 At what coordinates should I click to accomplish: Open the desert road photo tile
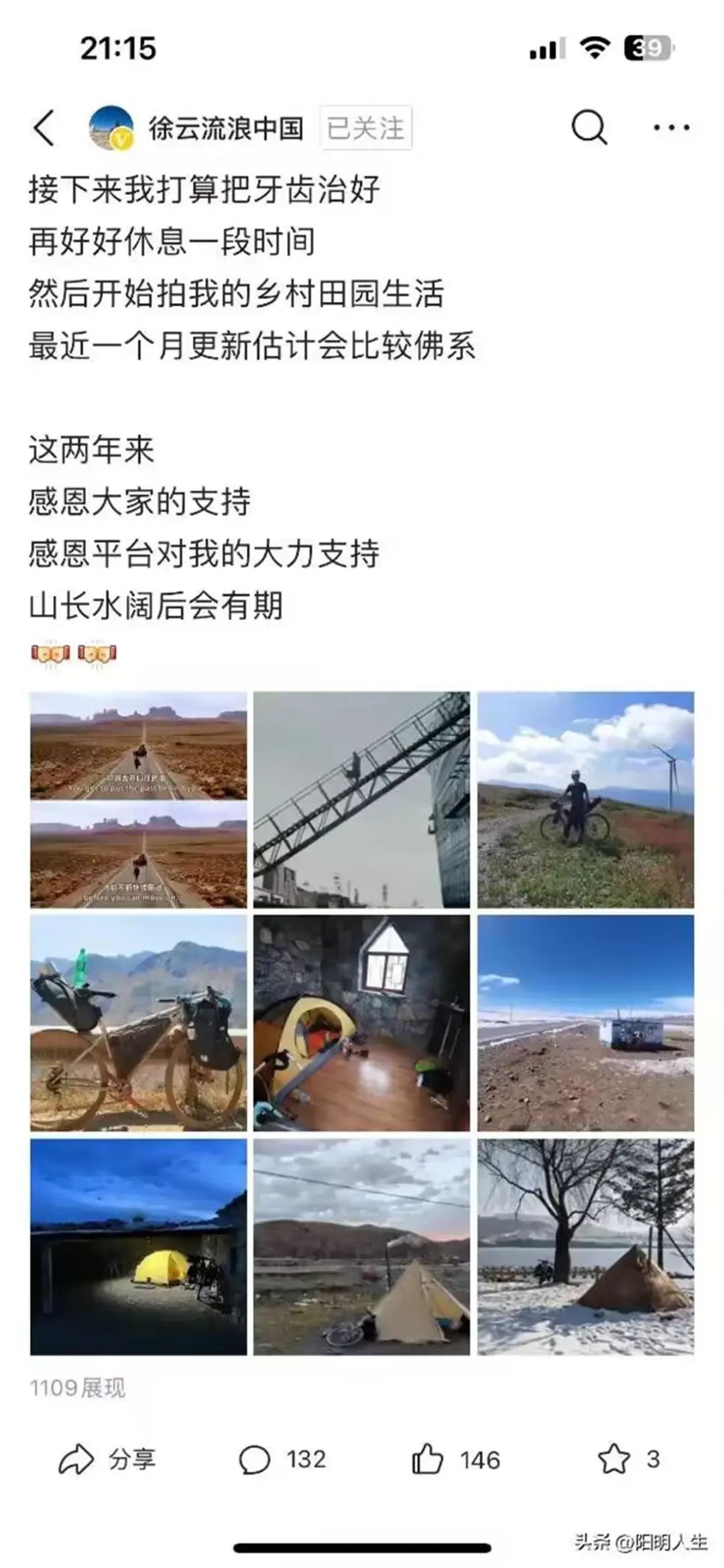coord(138,800)
